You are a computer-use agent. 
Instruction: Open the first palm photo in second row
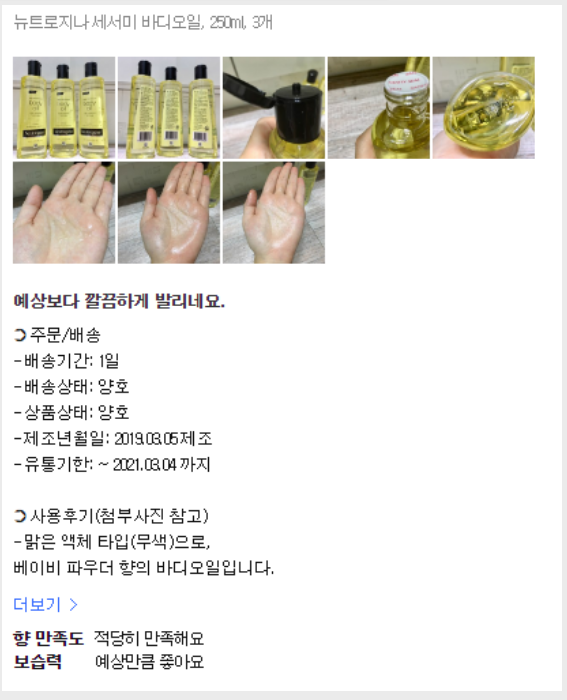(x=64, y=212)
